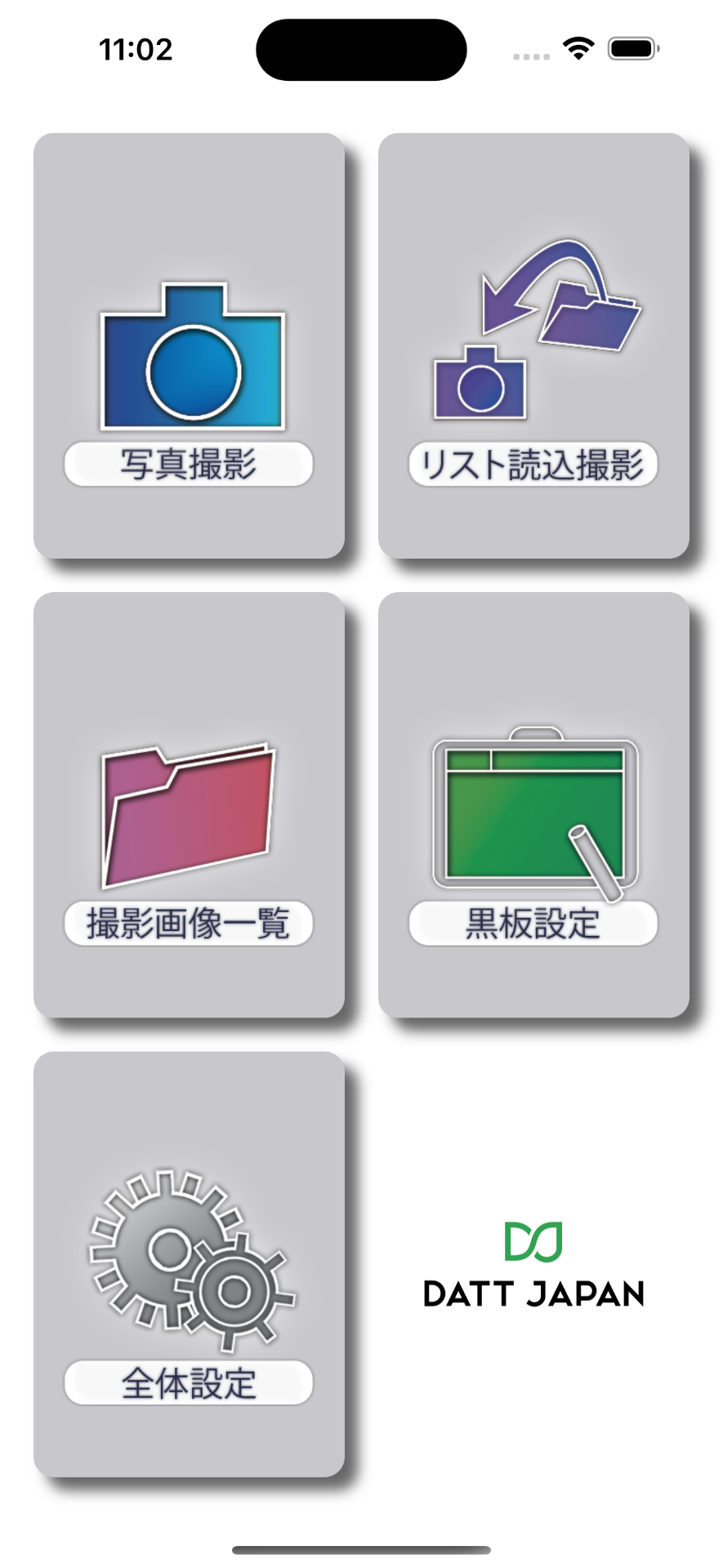Tap the battery indicator at top right
The height and width of the screenshot is (1568, 723).
633,49
